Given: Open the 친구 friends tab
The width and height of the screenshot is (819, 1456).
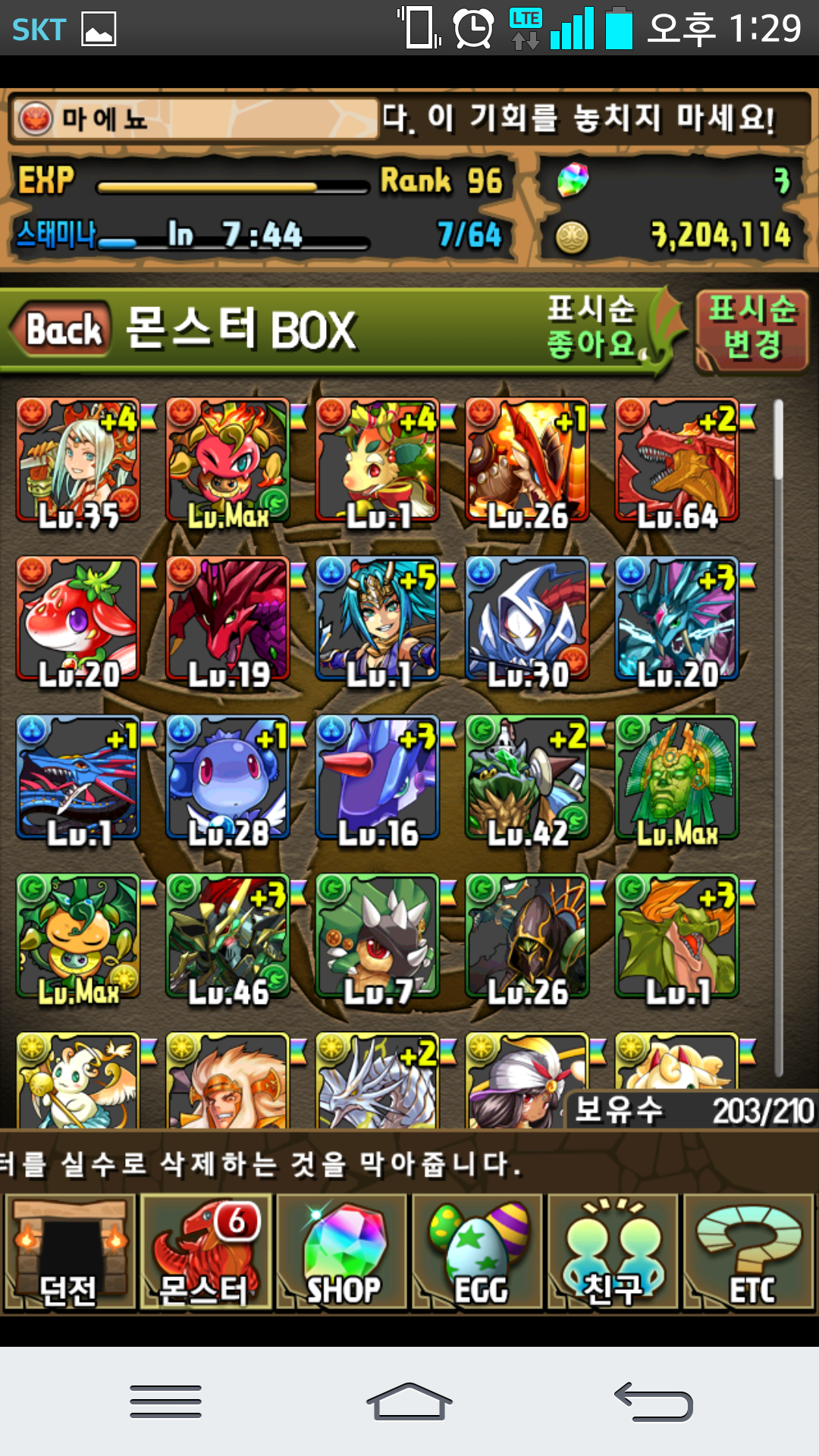Looking at the screenshot, I should [613, 1253].
